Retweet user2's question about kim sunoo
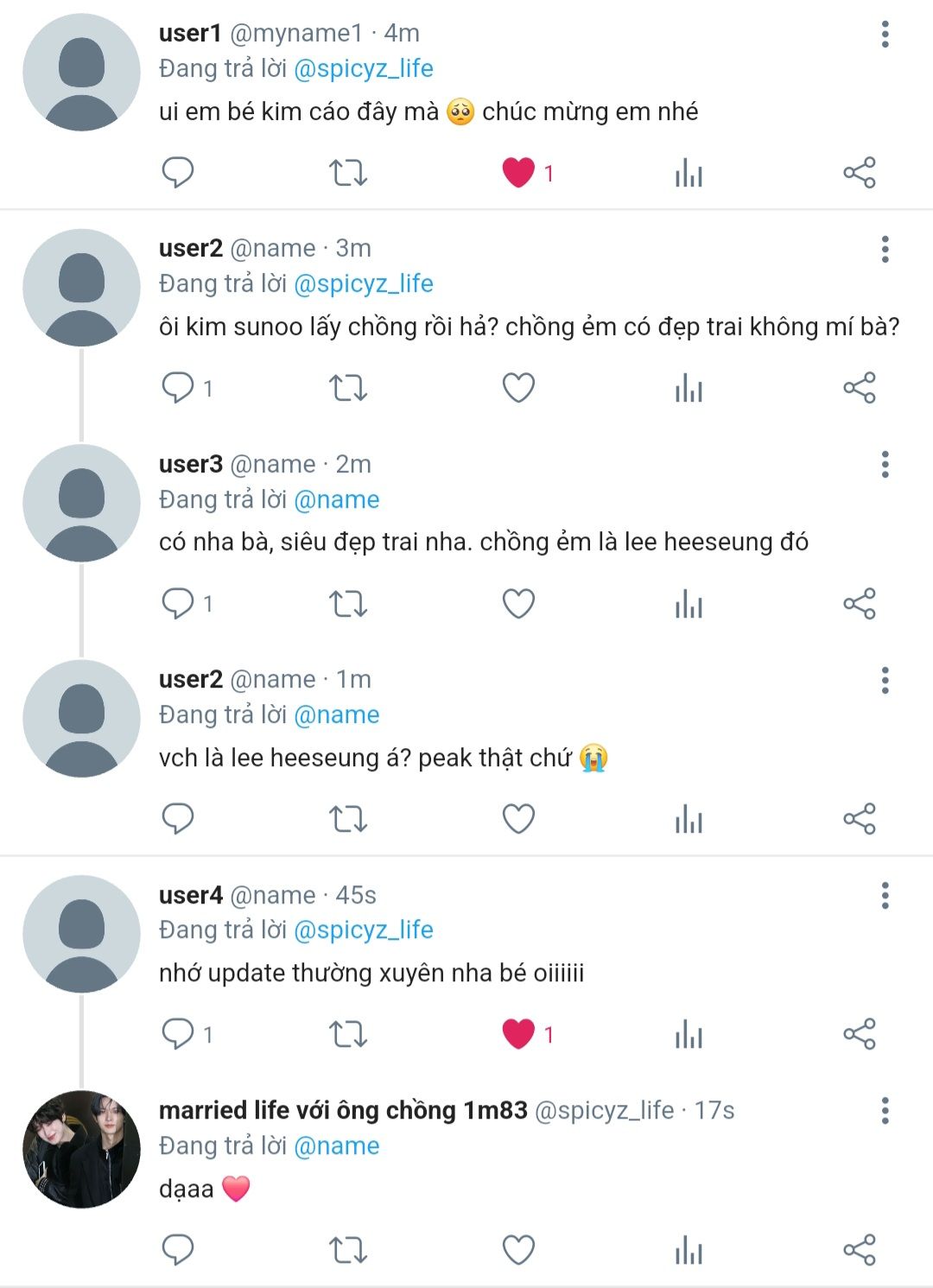 point(348,388)
